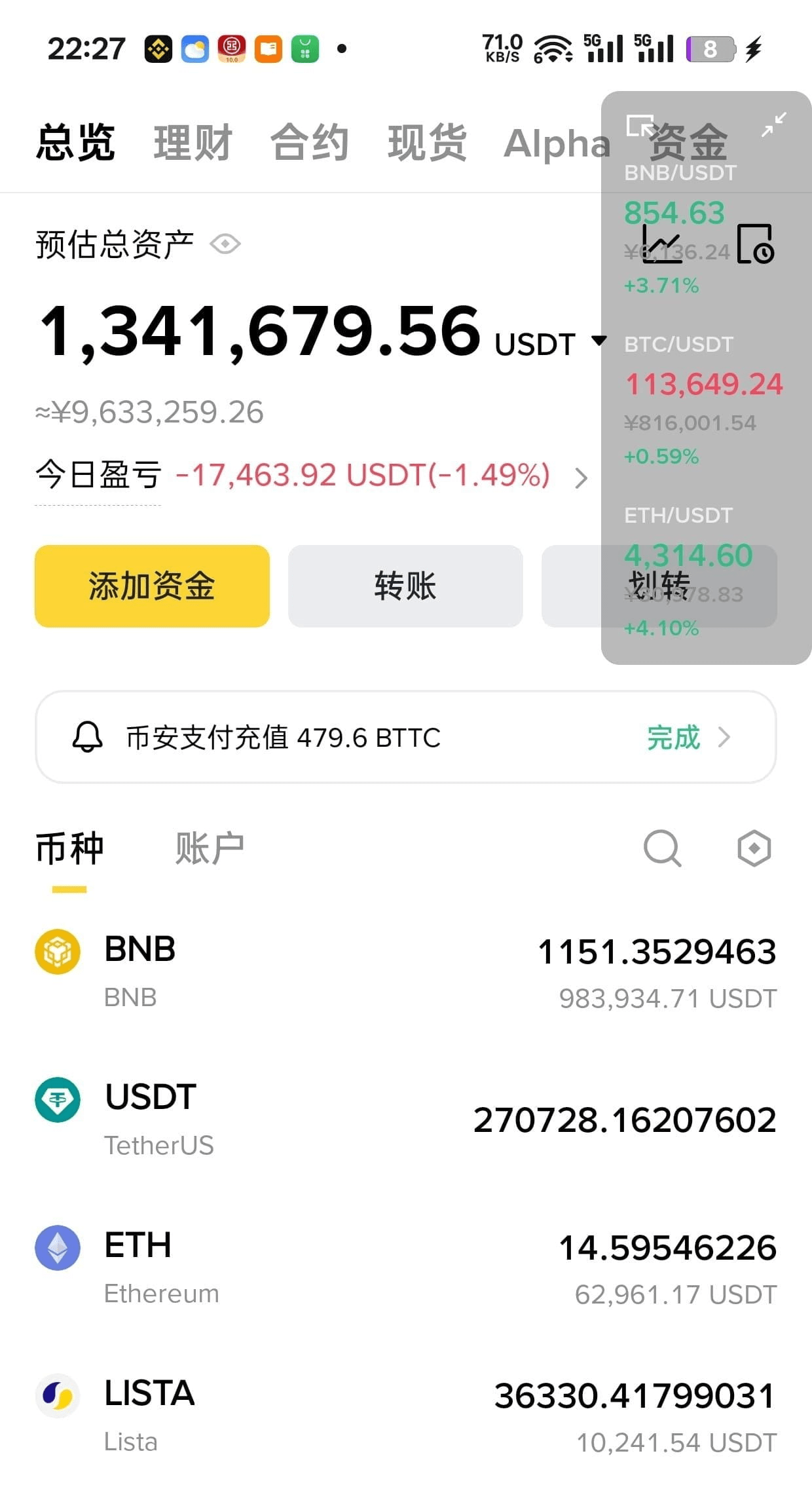This screenshot has height=1504, width=812.
Task: Open the 币安支付充值 479.6 BTTC notification
Action: 405,737
